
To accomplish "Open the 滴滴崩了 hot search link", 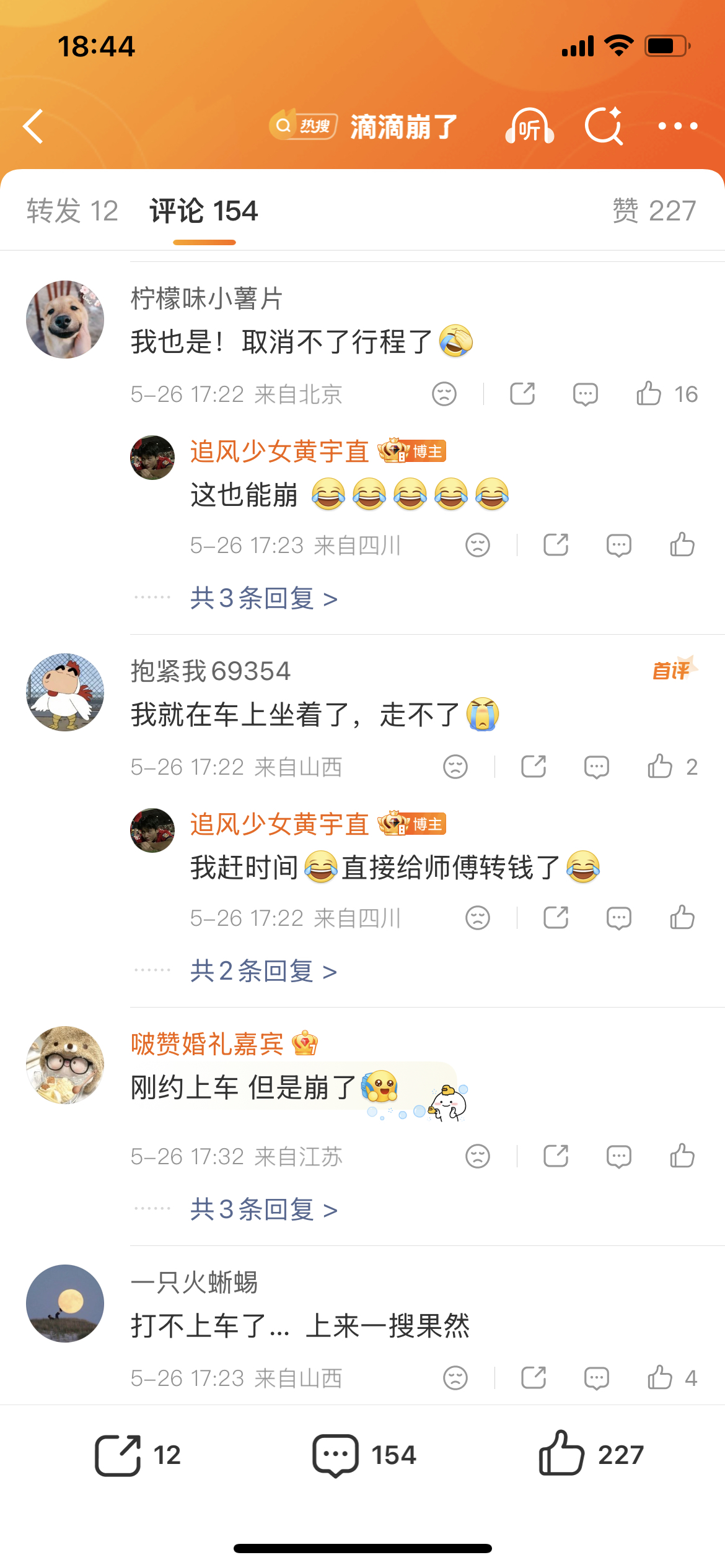I will [363, 126].
